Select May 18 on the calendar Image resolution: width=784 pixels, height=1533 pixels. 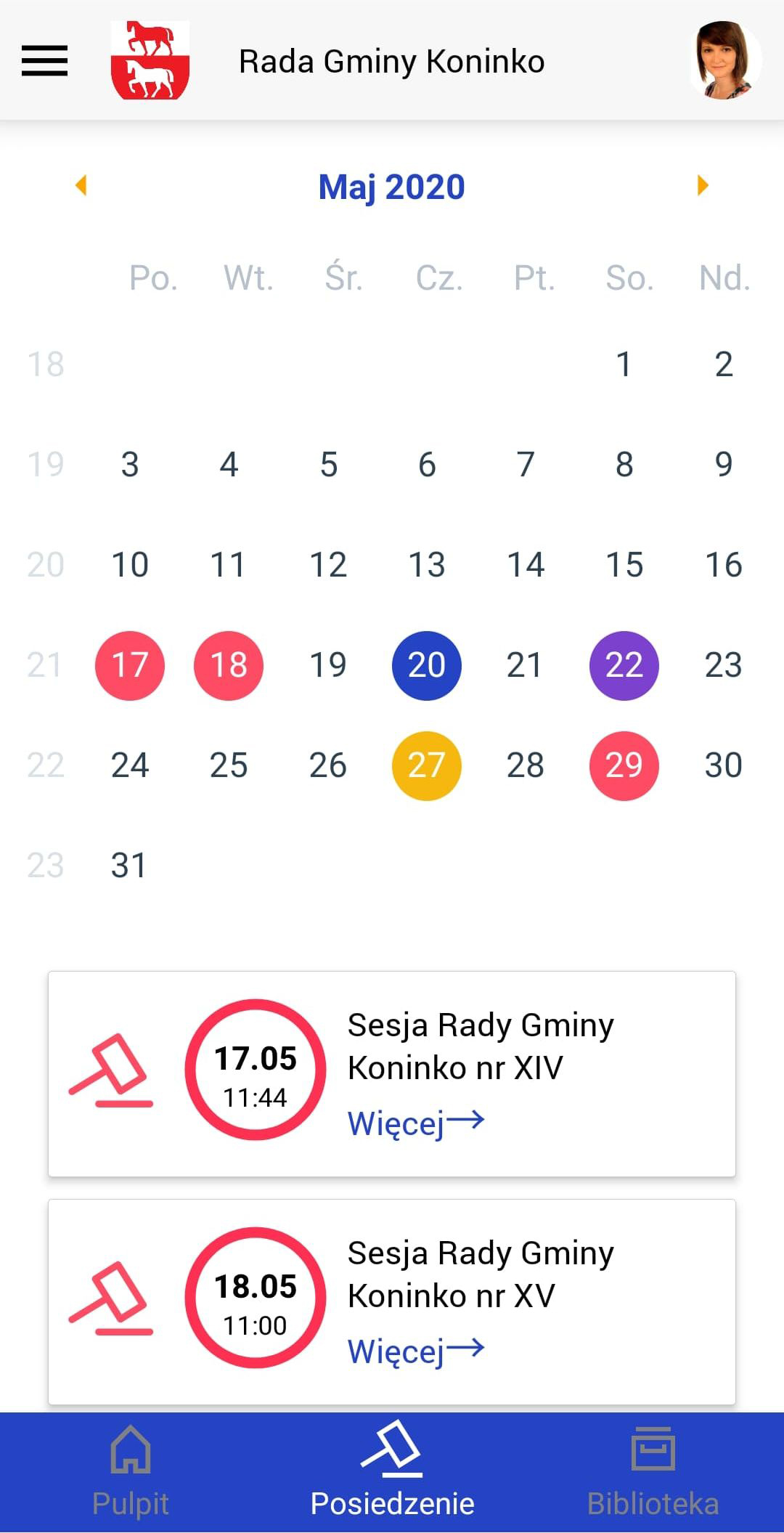229,665
